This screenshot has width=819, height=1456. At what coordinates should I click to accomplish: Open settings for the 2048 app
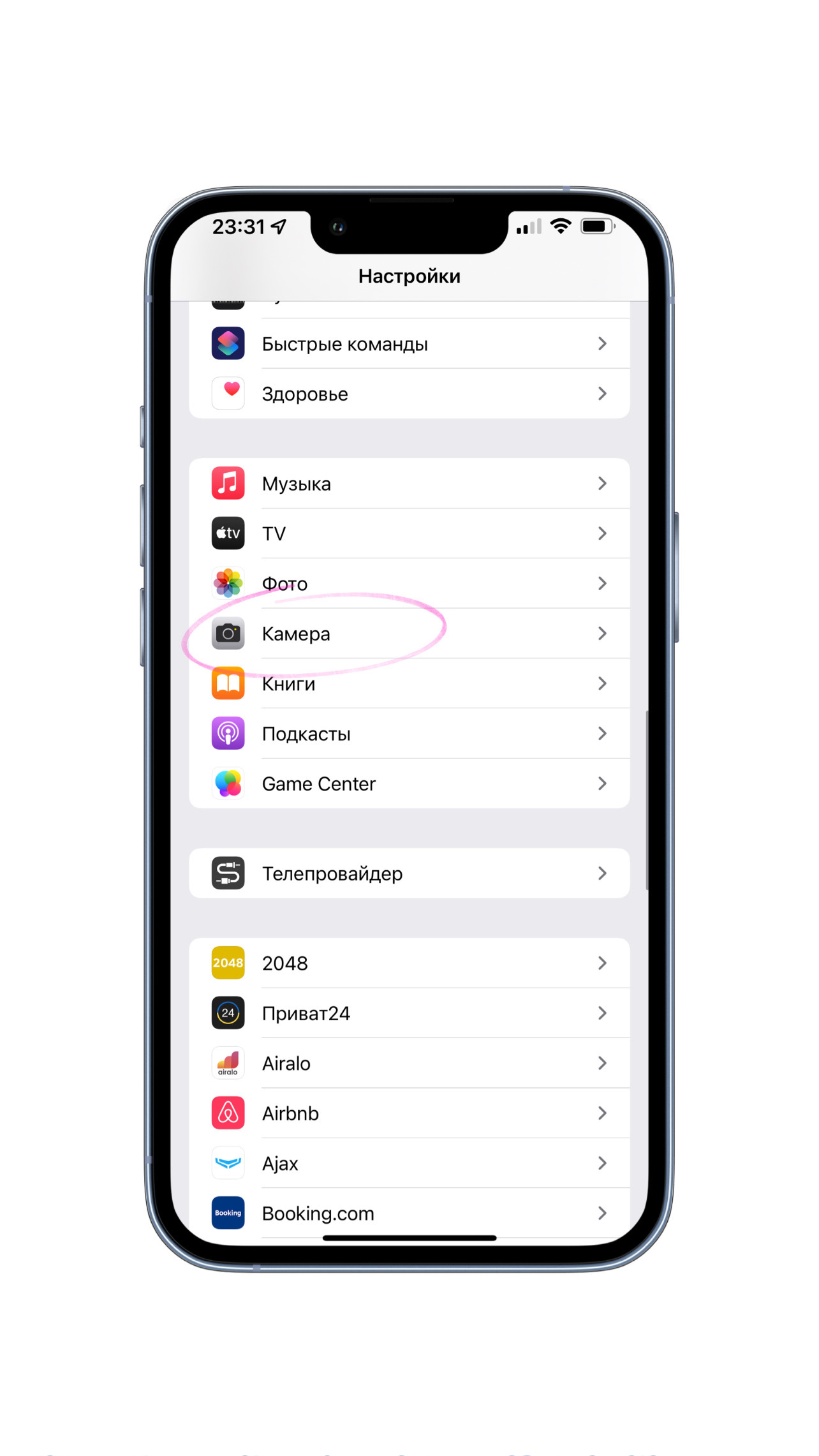409,963
